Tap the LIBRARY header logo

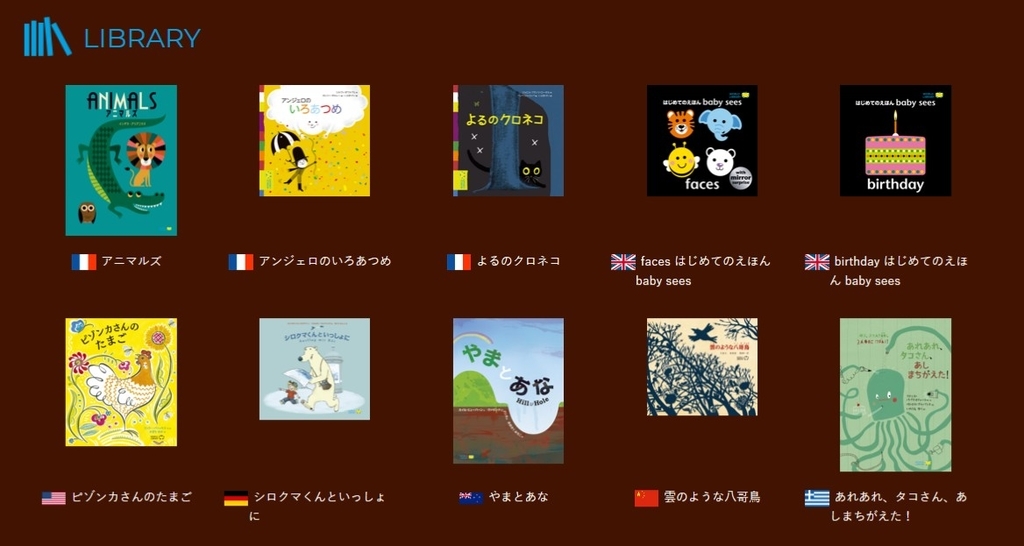[x=112, y=38]
